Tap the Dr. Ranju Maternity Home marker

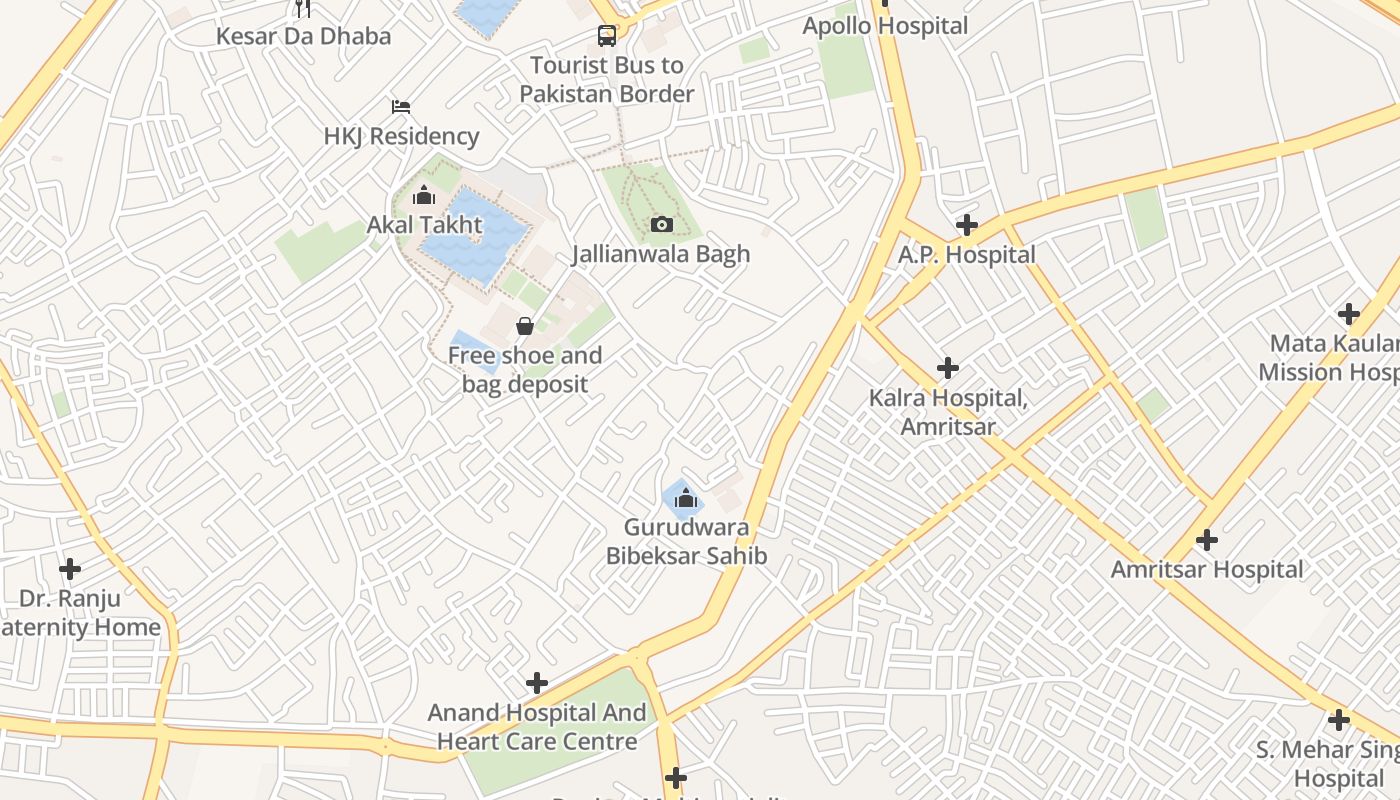point(70,569)
